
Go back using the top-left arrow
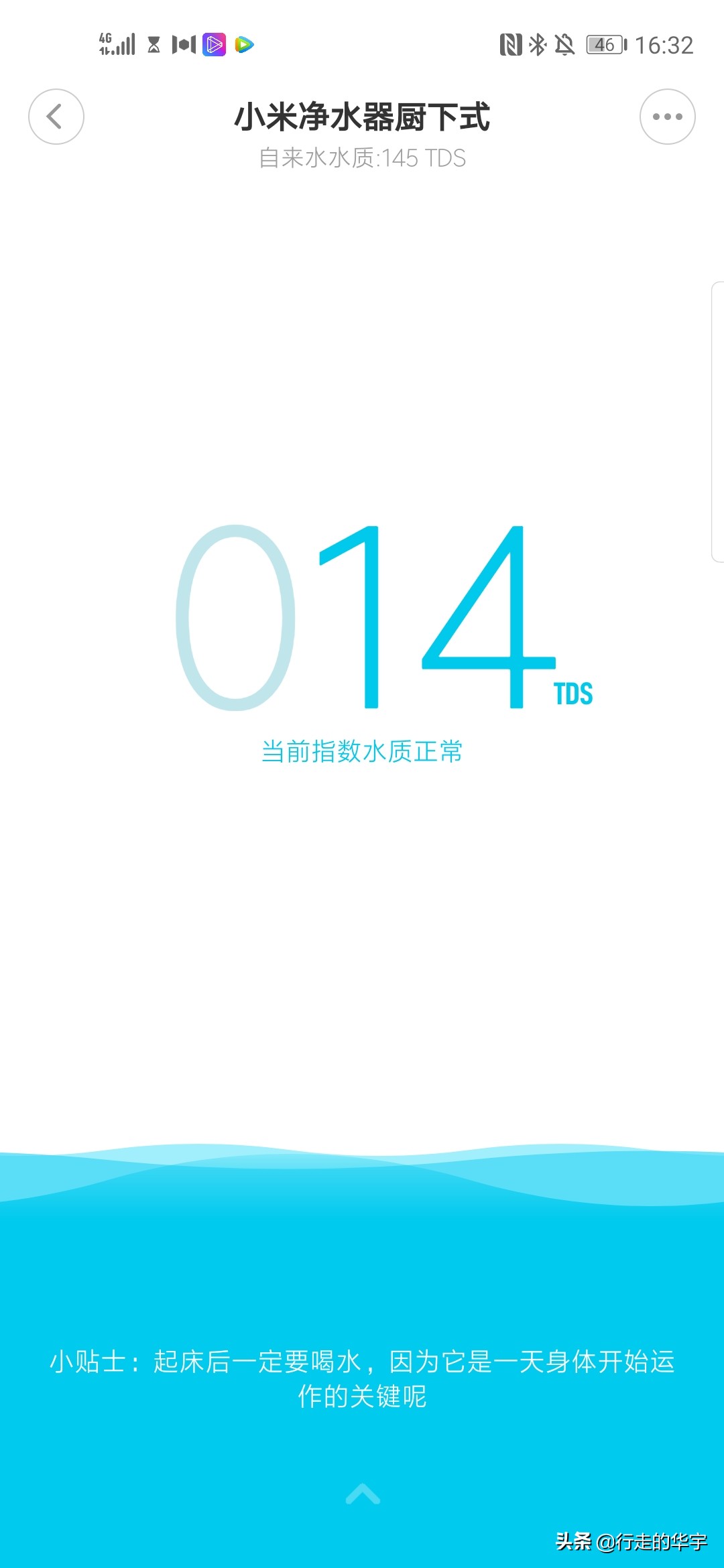pyautogui.click(x=56, y=117)
